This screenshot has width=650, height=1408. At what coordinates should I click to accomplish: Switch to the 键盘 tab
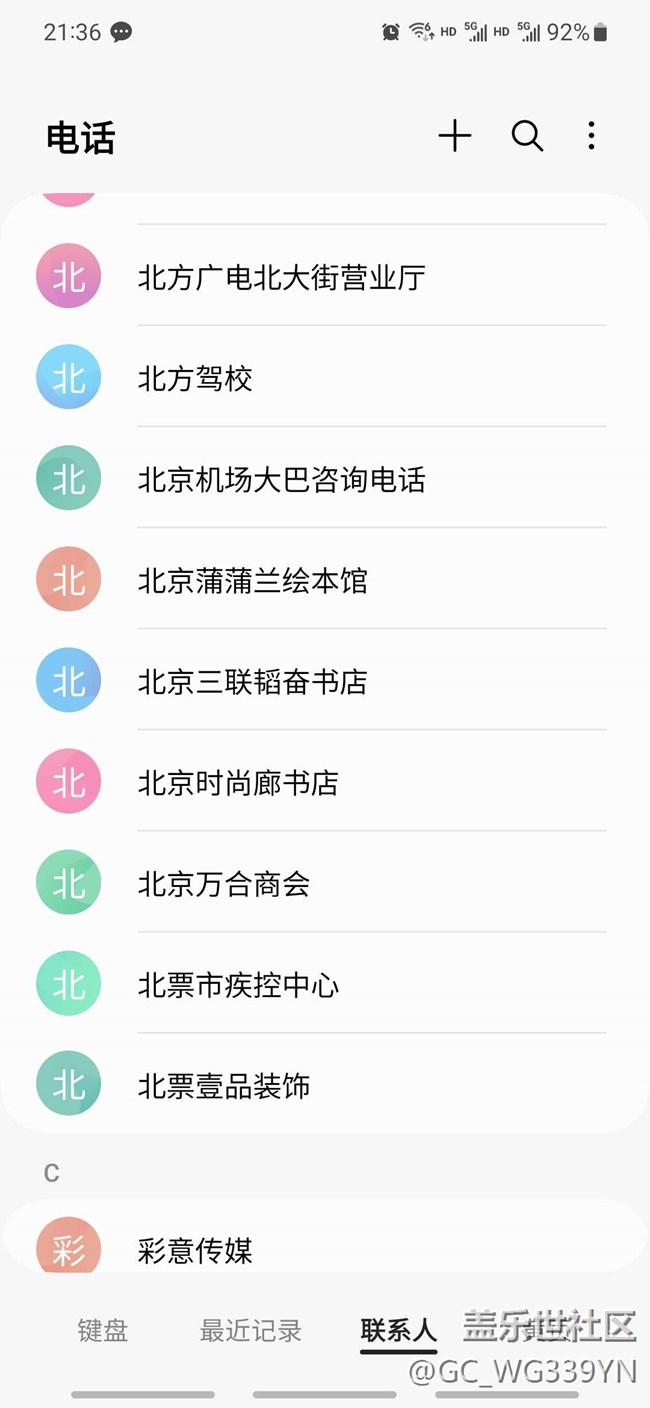[x=103, y=1331]
